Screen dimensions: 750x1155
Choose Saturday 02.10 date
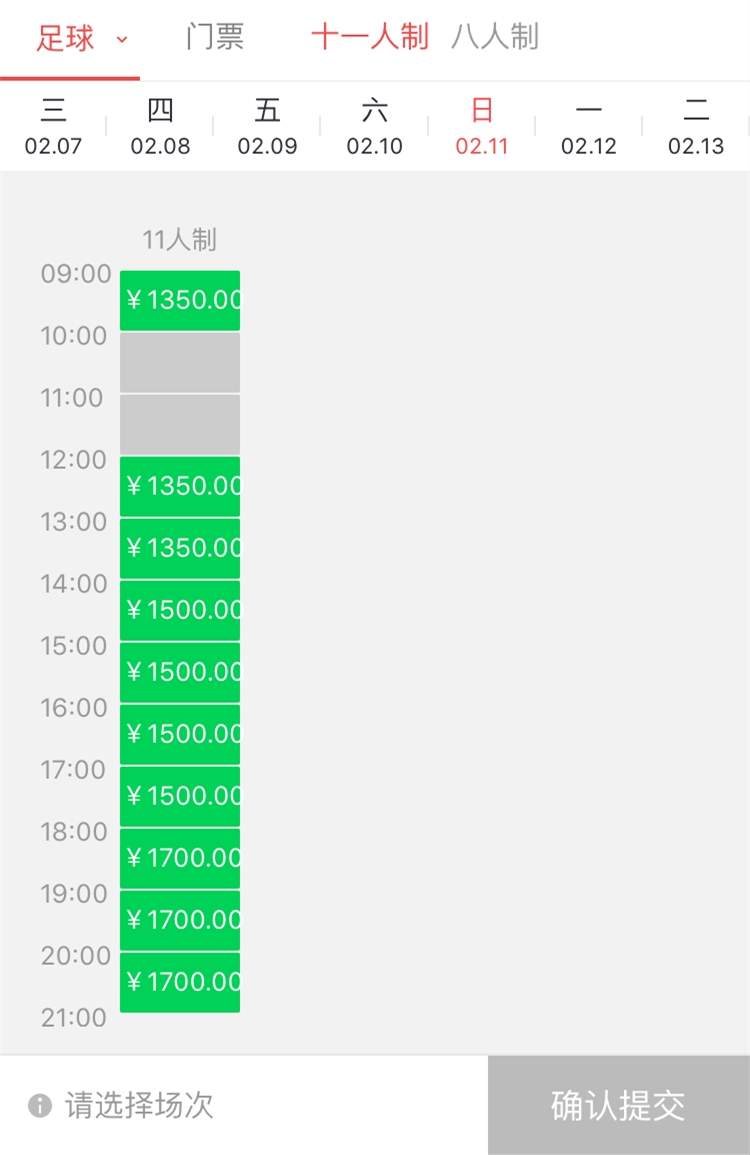tap(374, 126)
